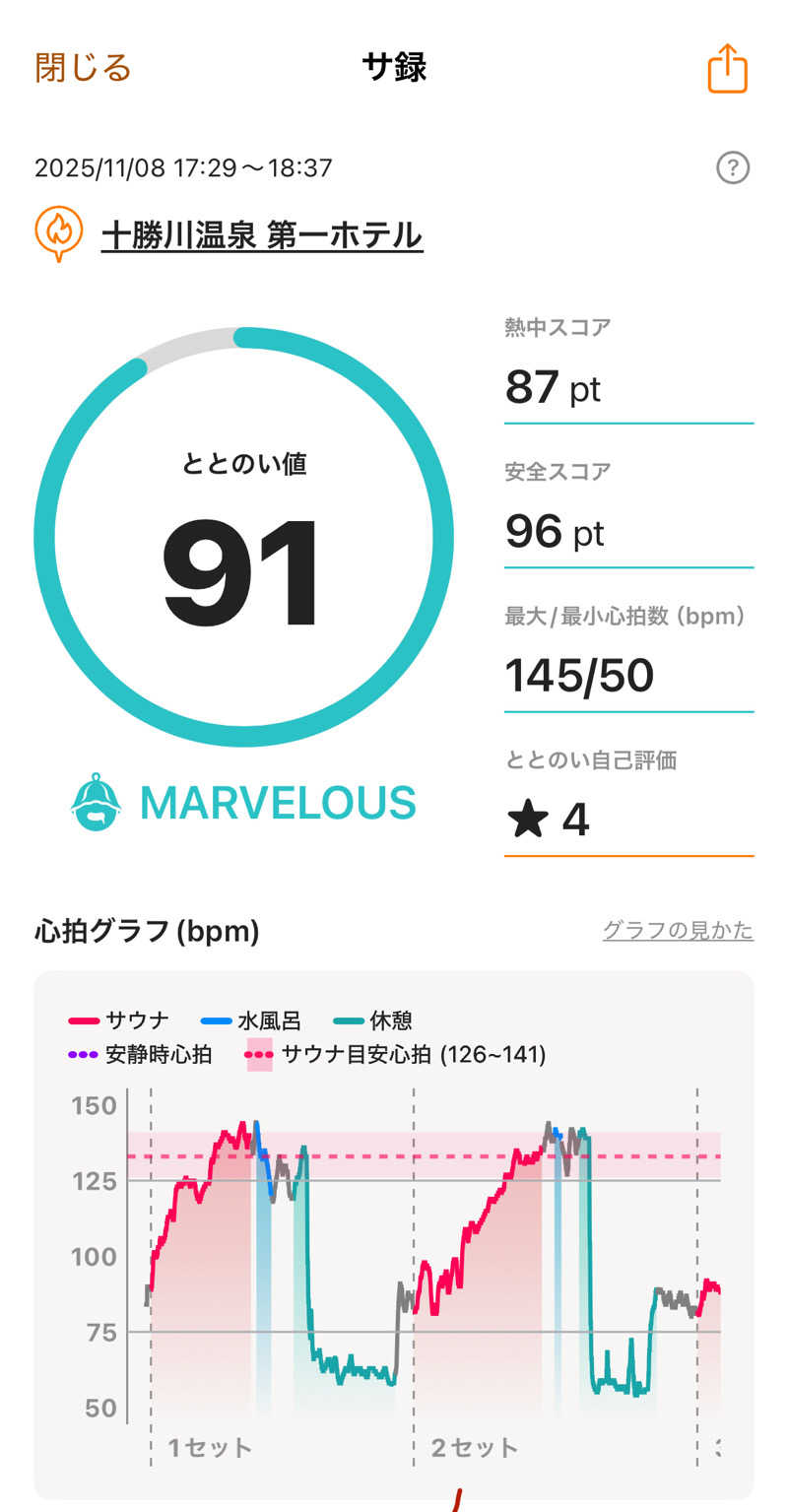The image size is (788, 1512).
Task: Open the グラフの見かた guide link
Action: [x=678, y=931]
